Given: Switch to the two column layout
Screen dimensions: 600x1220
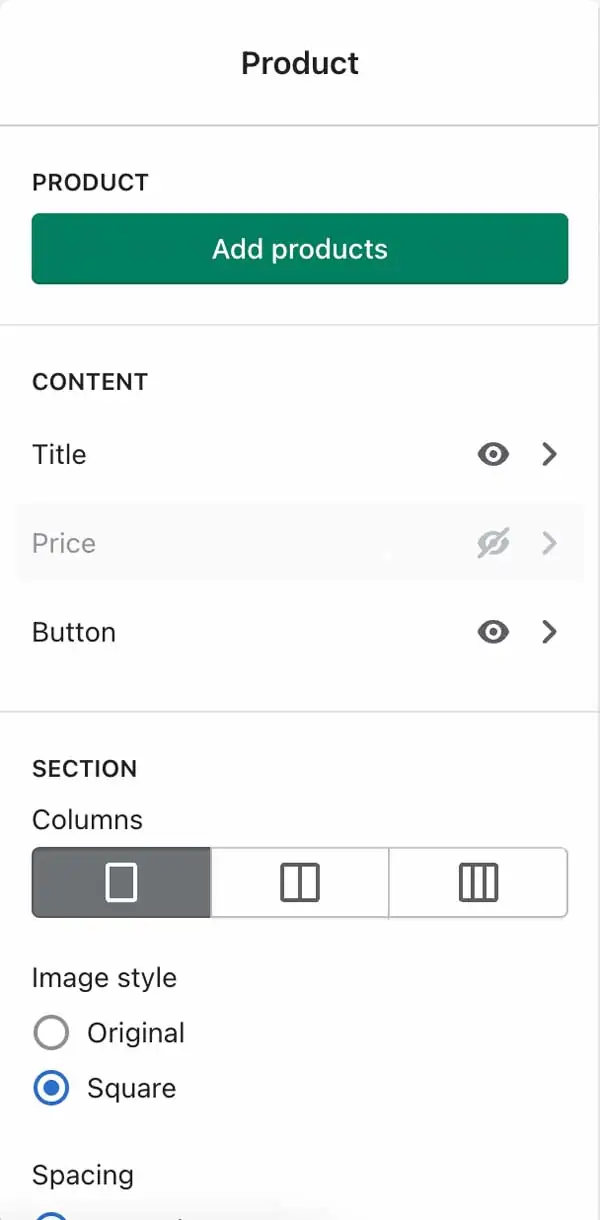Looking at the screenshot, I should tap(300, 883).
